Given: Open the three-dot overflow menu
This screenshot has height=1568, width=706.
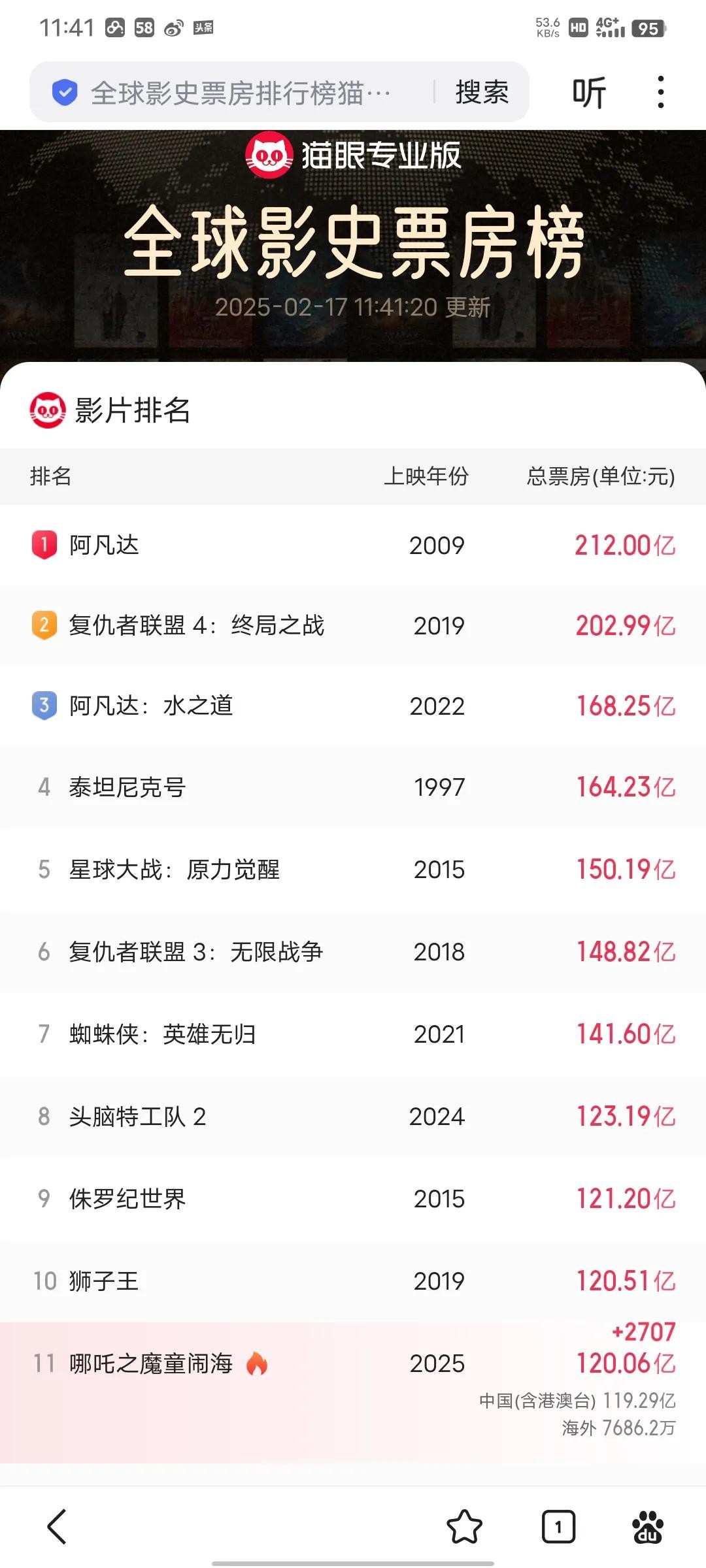Looking at the screenshot, I should pyautogui.click(x=661, y=92).
